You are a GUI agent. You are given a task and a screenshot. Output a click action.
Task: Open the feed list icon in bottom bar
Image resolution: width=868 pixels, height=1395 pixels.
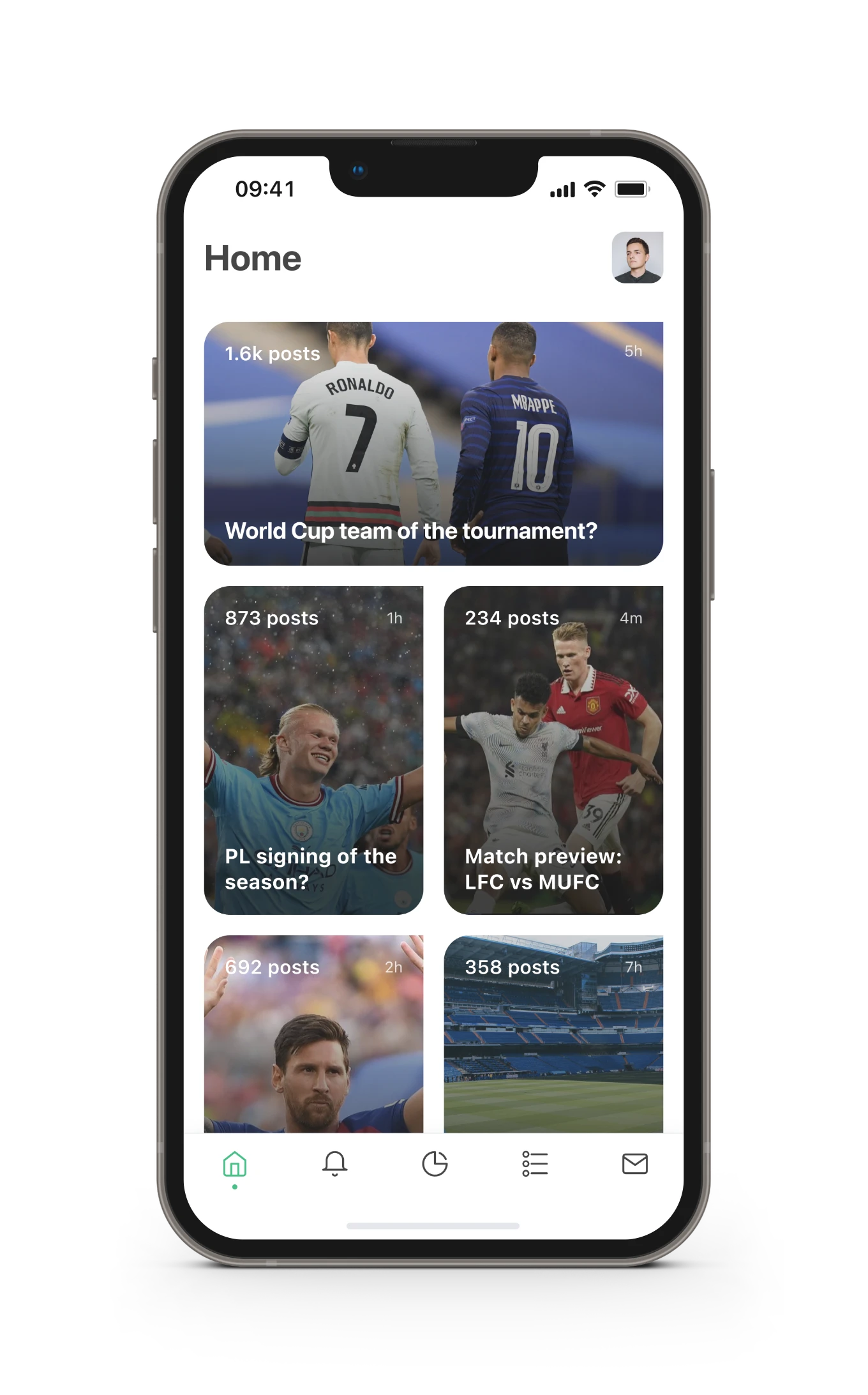point(534,1162)
